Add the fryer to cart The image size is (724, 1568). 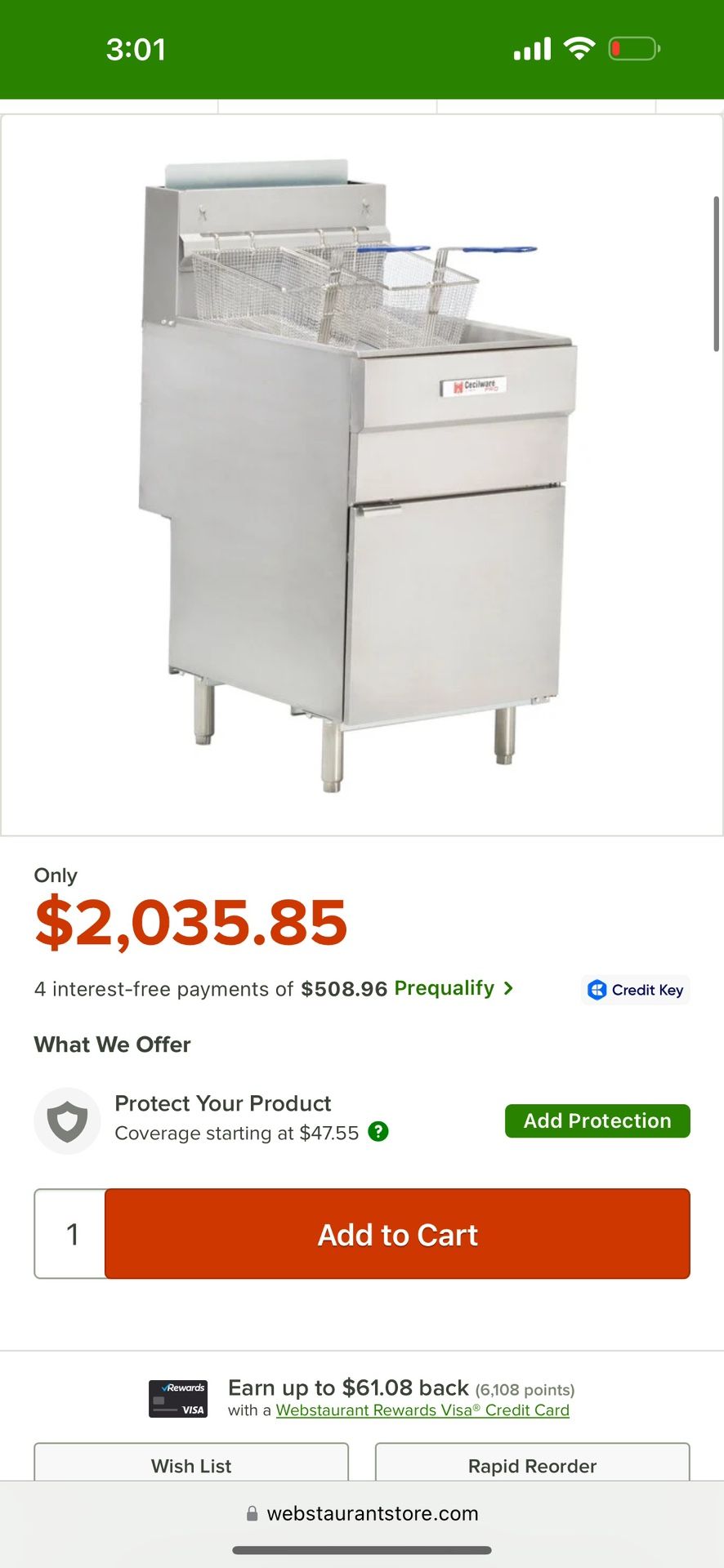(x=397, y=1234)
